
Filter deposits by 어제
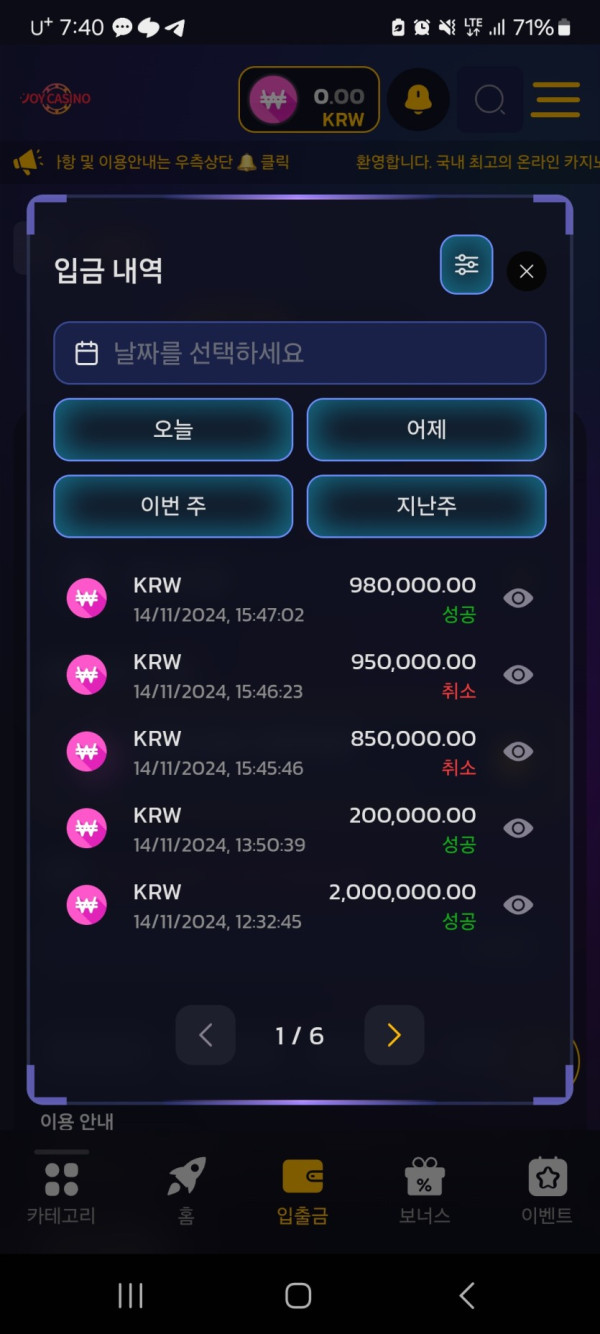[427, 430]
